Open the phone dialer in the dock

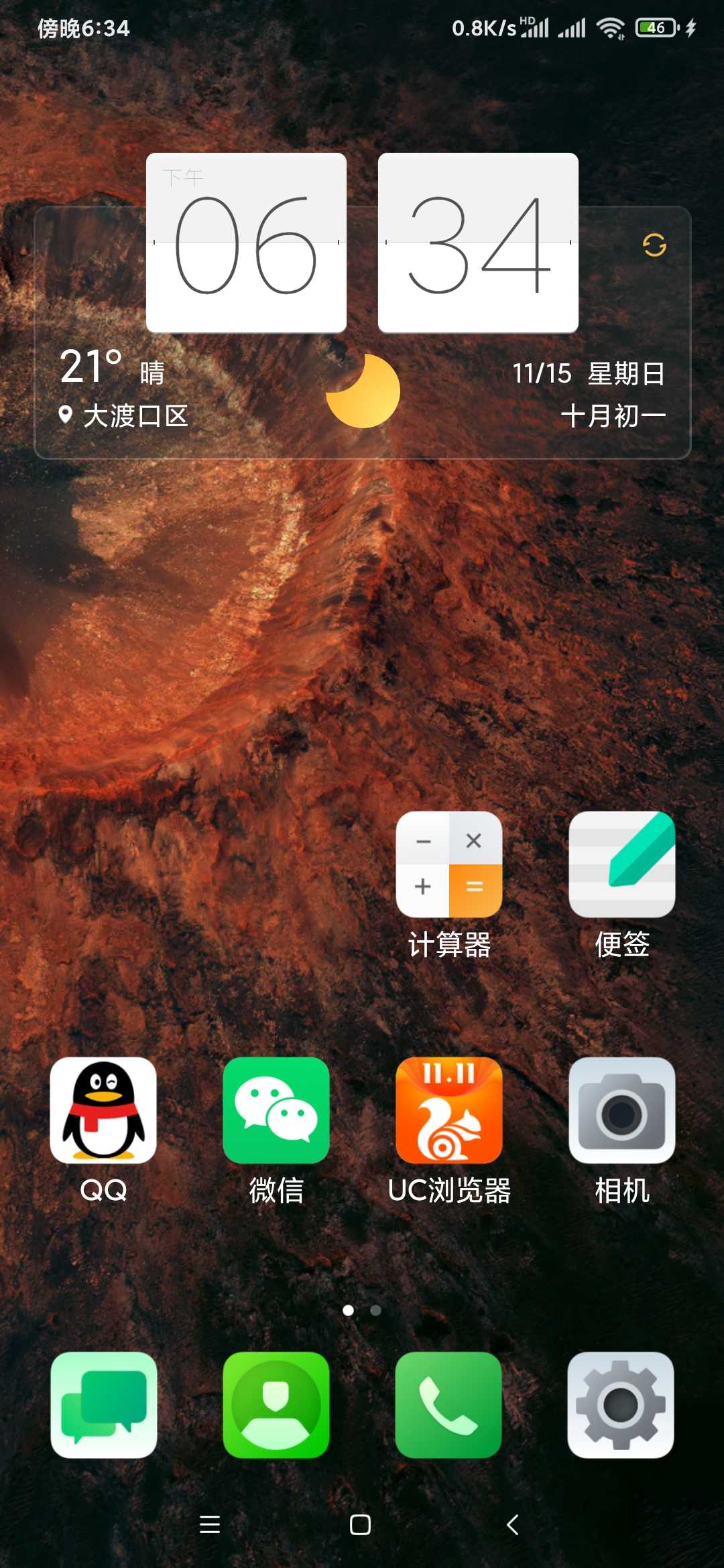[x=448, y=1405]
